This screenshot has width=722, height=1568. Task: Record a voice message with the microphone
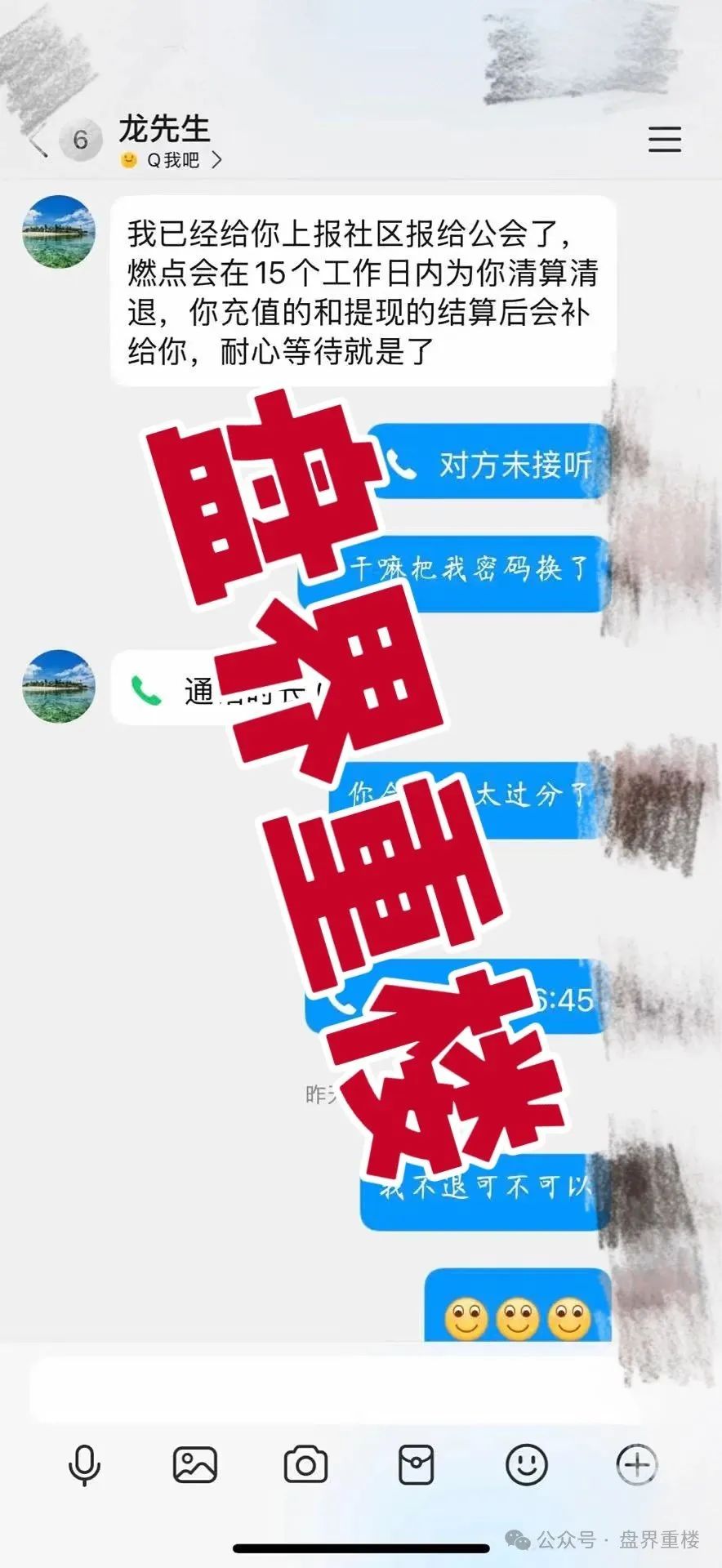tap(85, 1464)
